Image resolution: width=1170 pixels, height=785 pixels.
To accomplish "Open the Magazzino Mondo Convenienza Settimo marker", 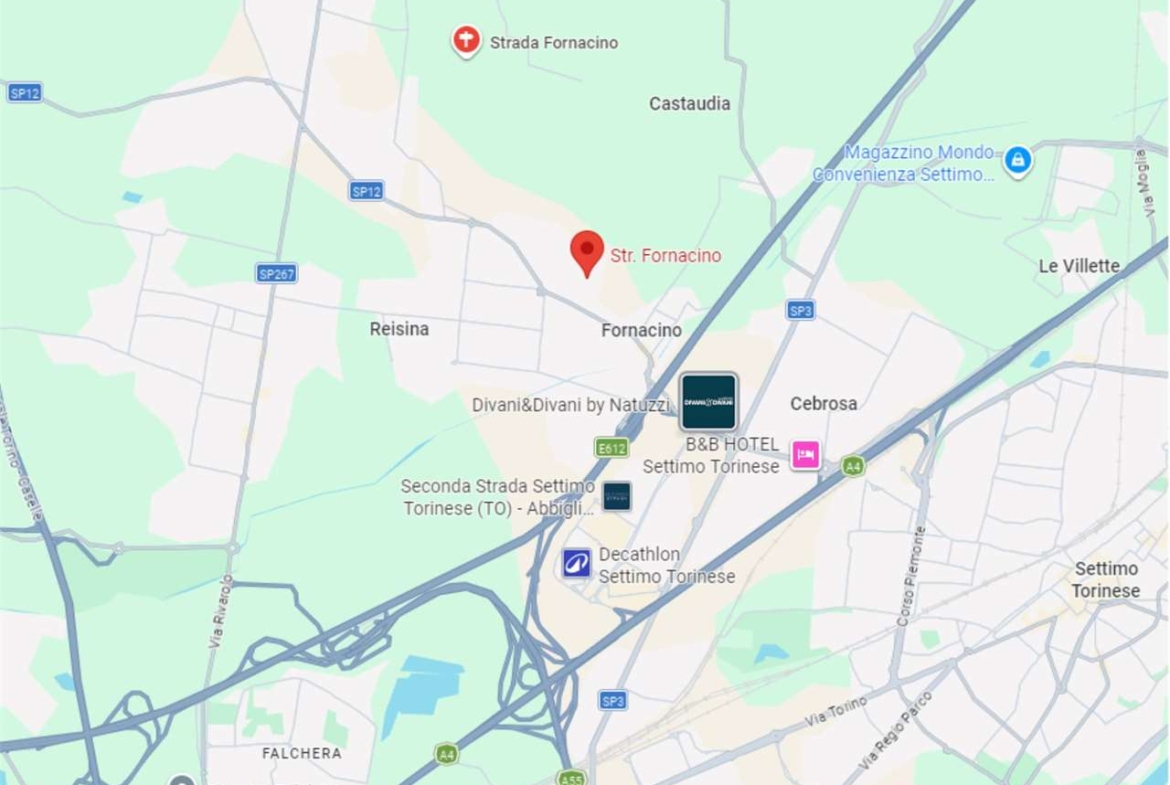I will 1017,160.
